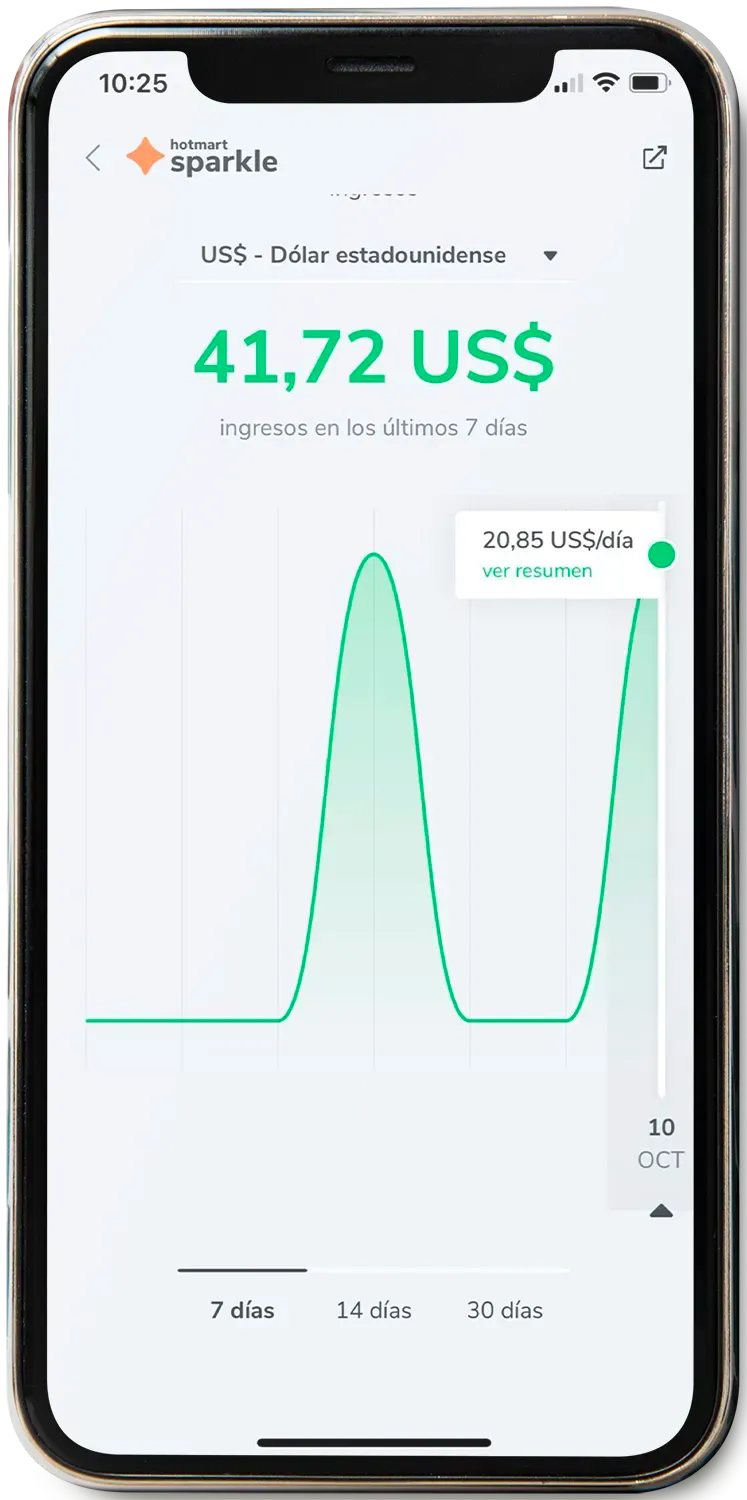Expand the arrow below 10 OCT
747x1500 pixels.
(661, 1211)
